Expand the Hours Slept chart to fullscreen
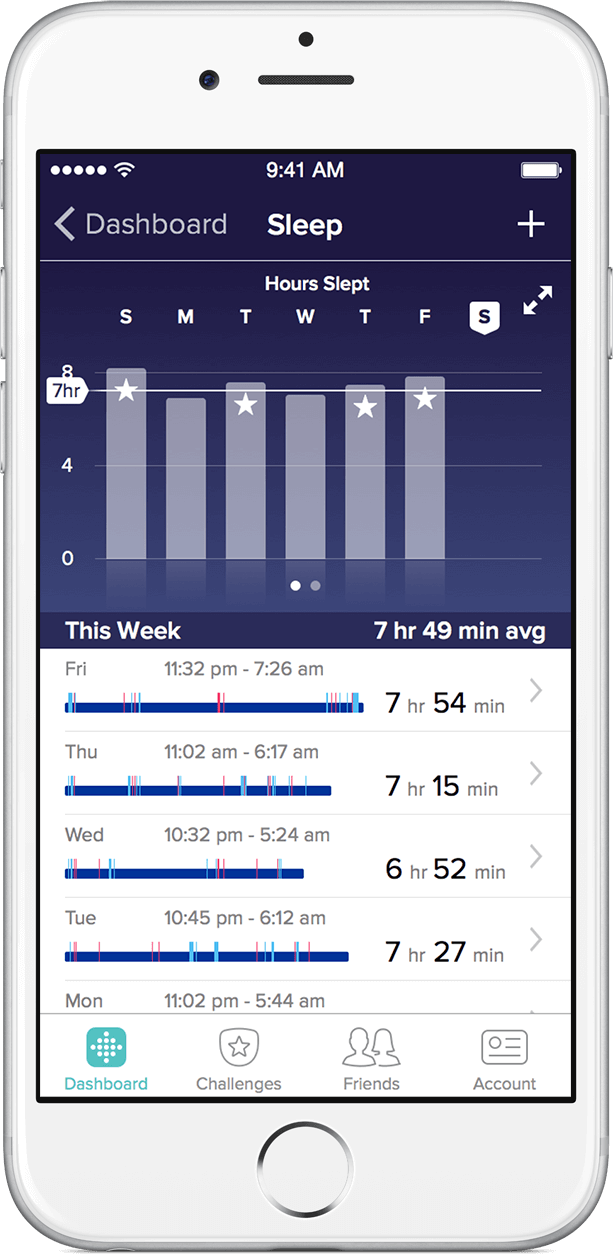 point(538,300)
